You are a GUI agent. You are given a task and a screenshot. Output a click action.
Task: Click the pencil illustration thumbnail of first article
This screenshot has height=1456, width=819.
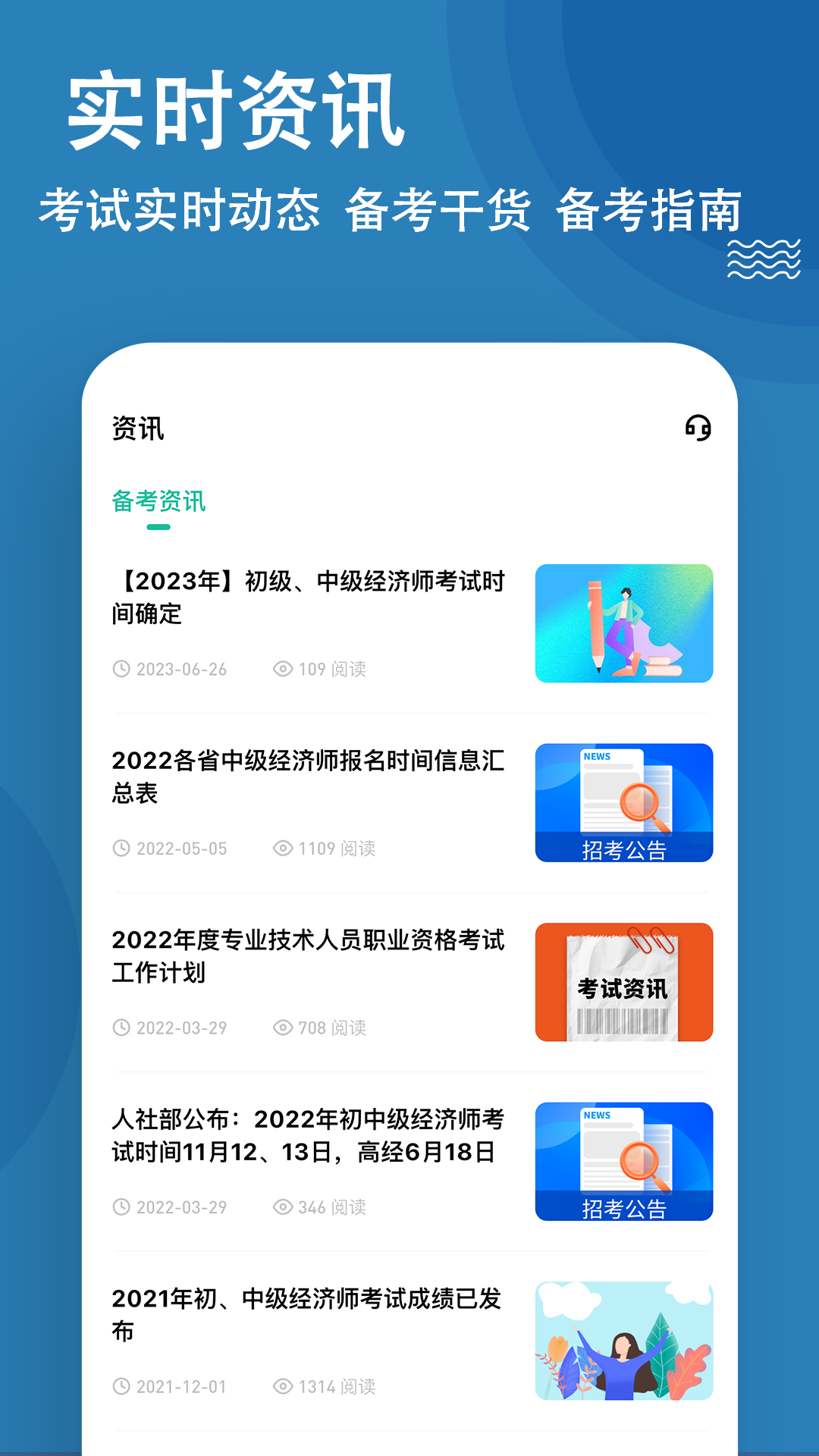click(x=623, y=622)
